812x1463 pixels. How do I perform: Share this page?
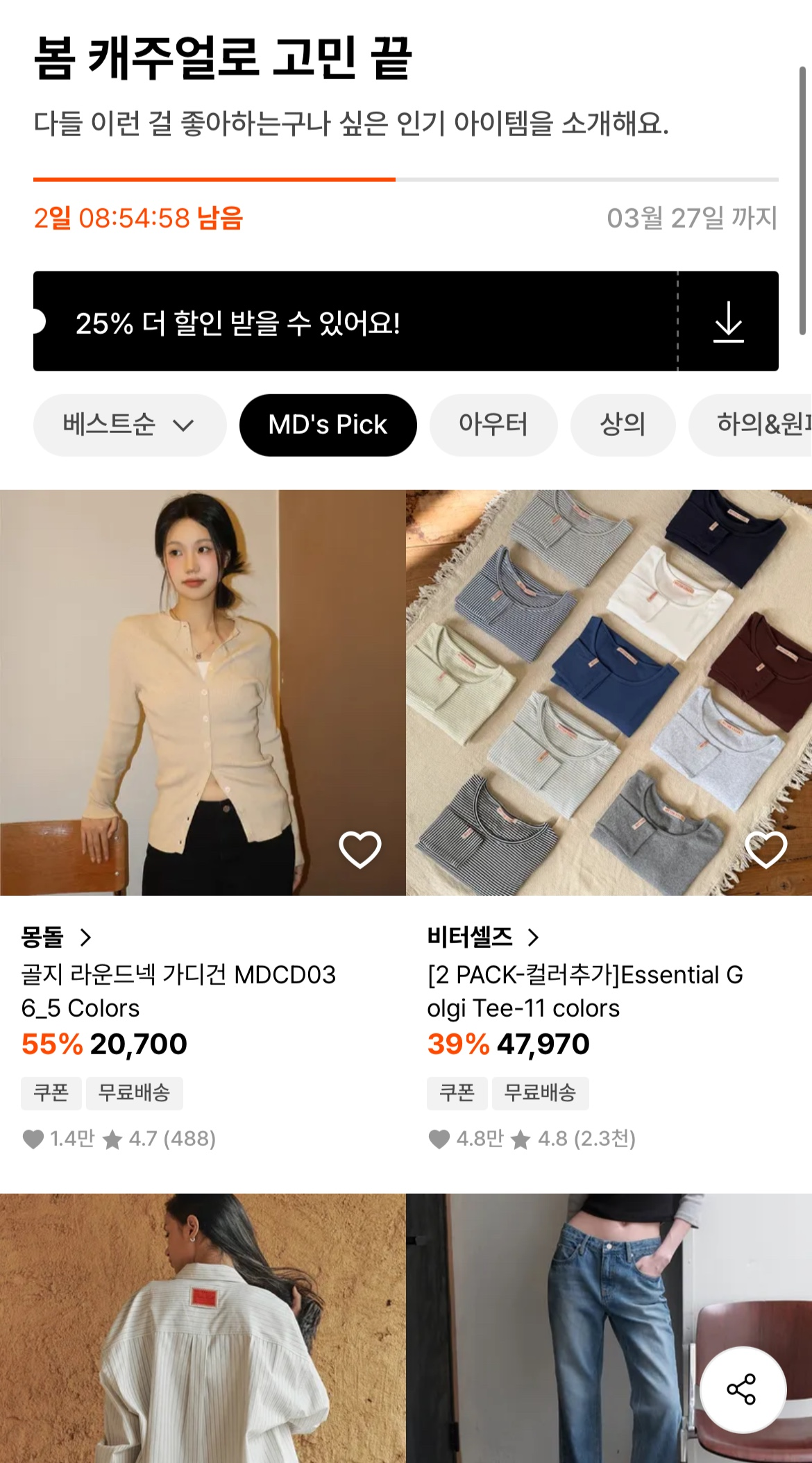(x=742, y=1389)
